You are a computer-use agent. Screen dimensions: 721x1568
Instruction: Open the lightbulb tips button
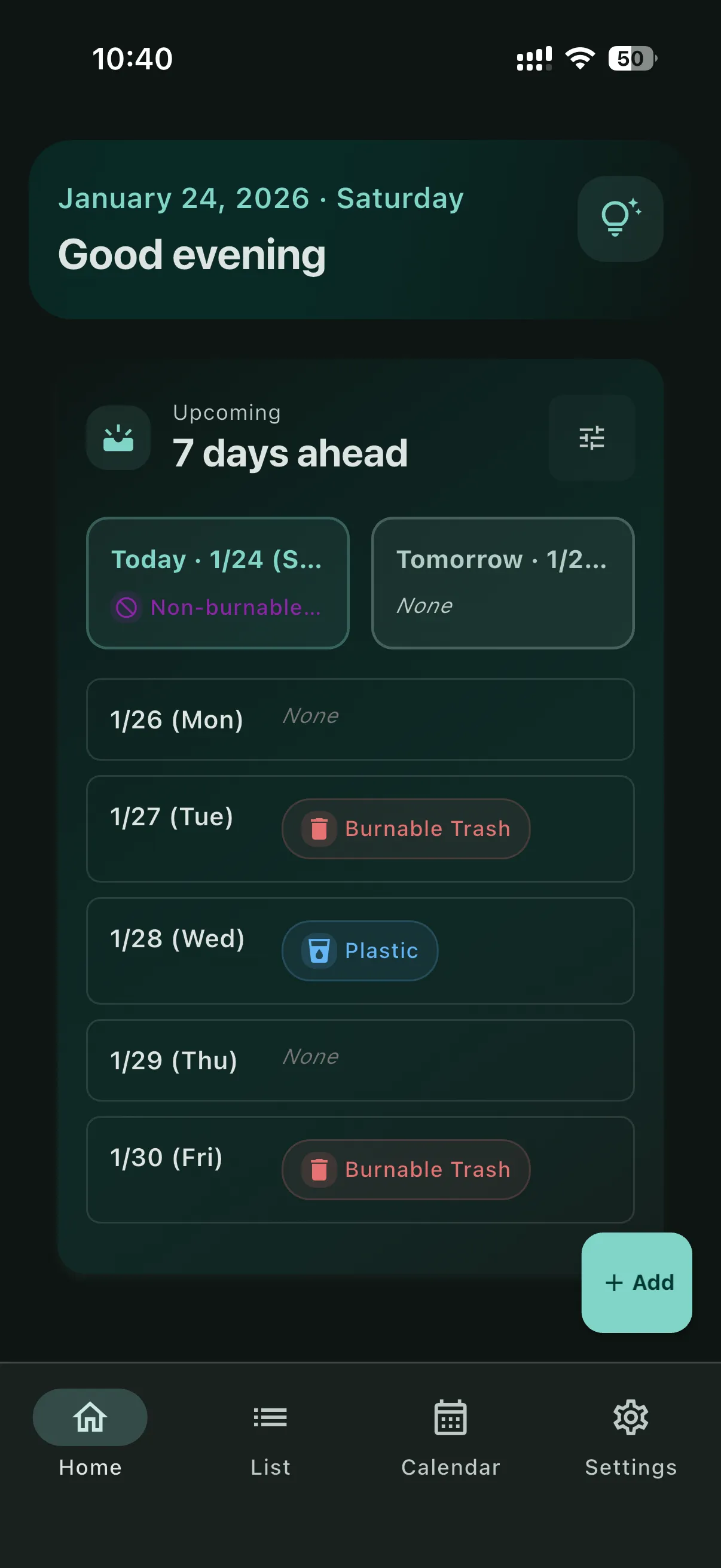[619, 218]
